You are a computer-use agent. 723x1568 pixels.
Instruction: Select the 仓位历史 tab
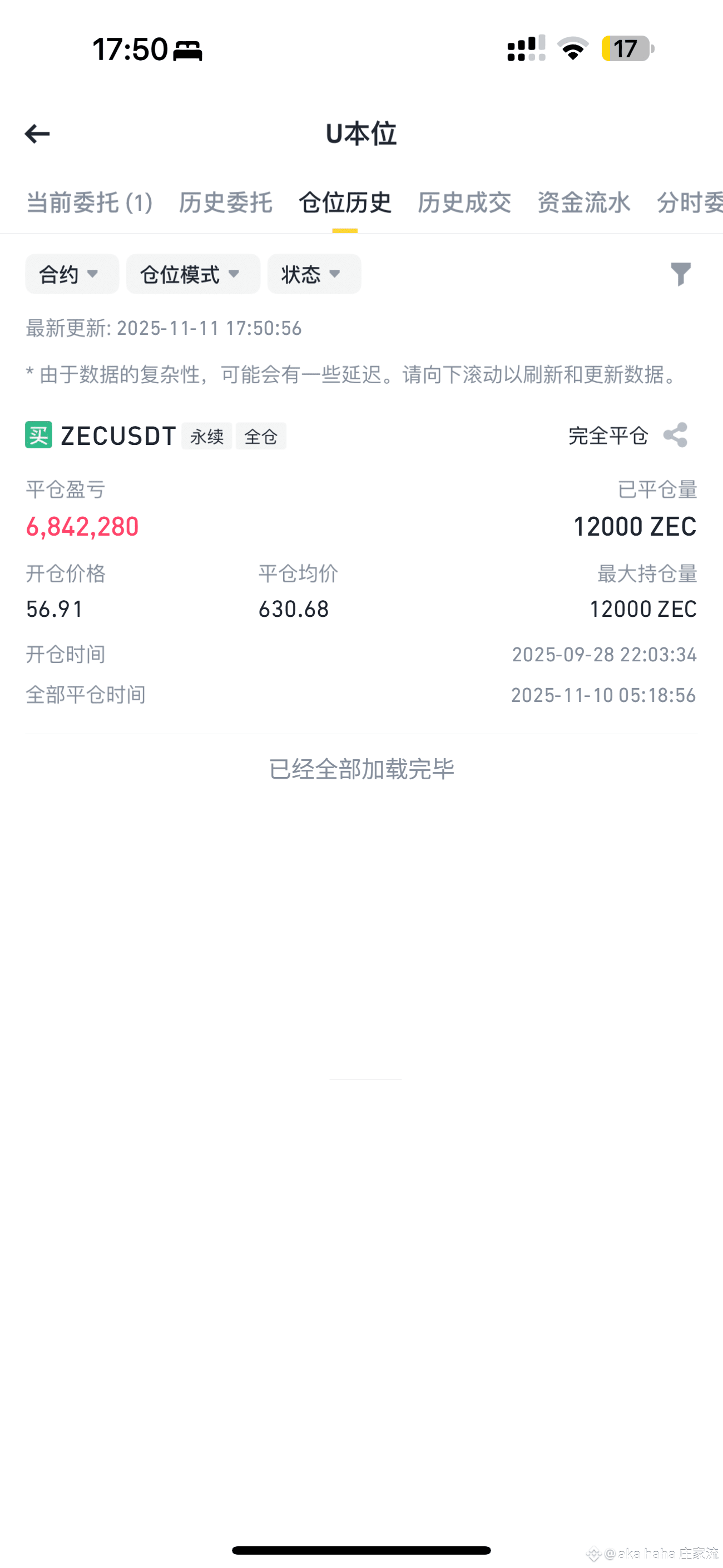point(344,202)
